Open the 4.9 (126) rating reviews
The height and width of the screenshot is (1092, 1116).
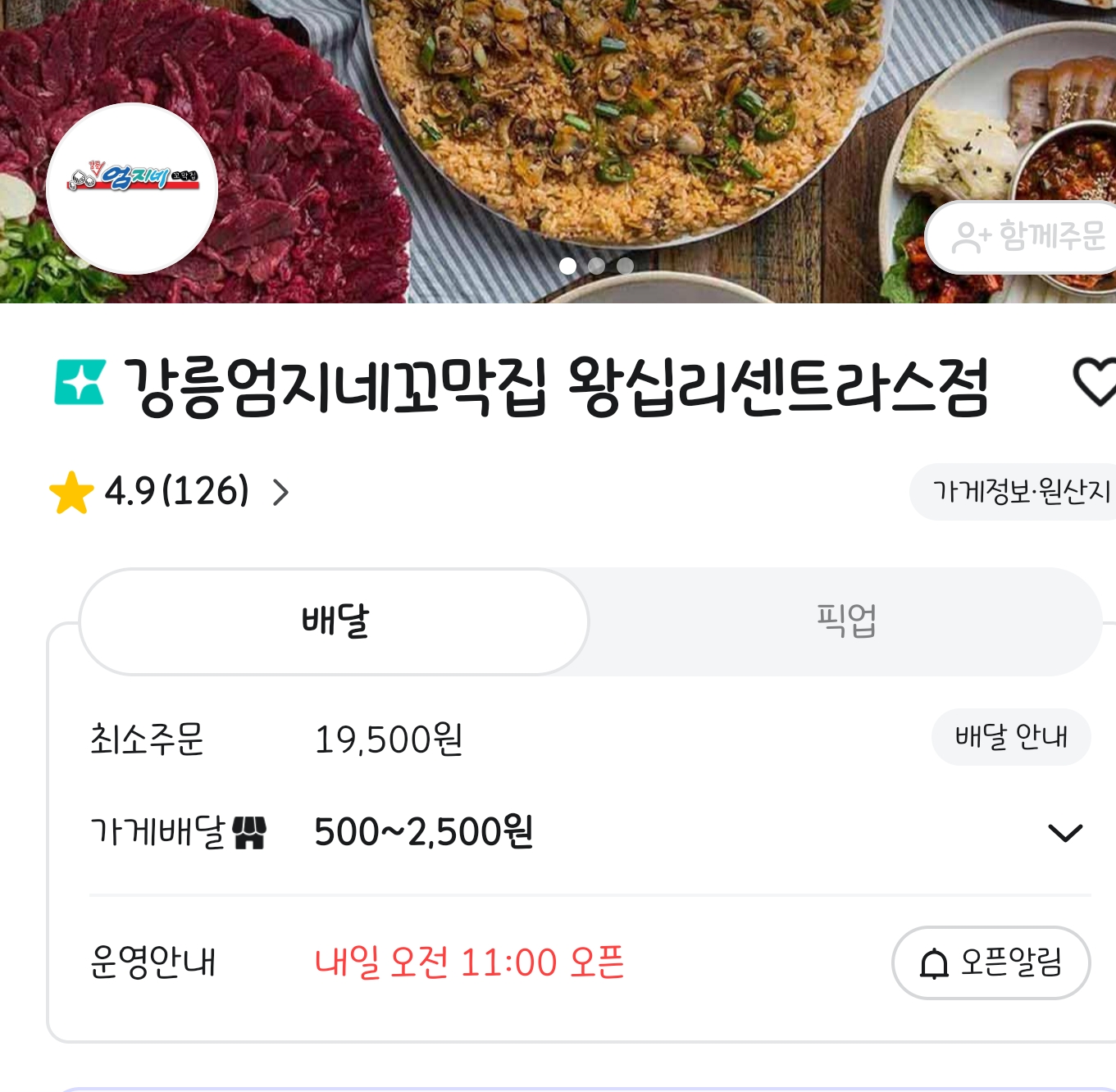[x=171, y=492]
